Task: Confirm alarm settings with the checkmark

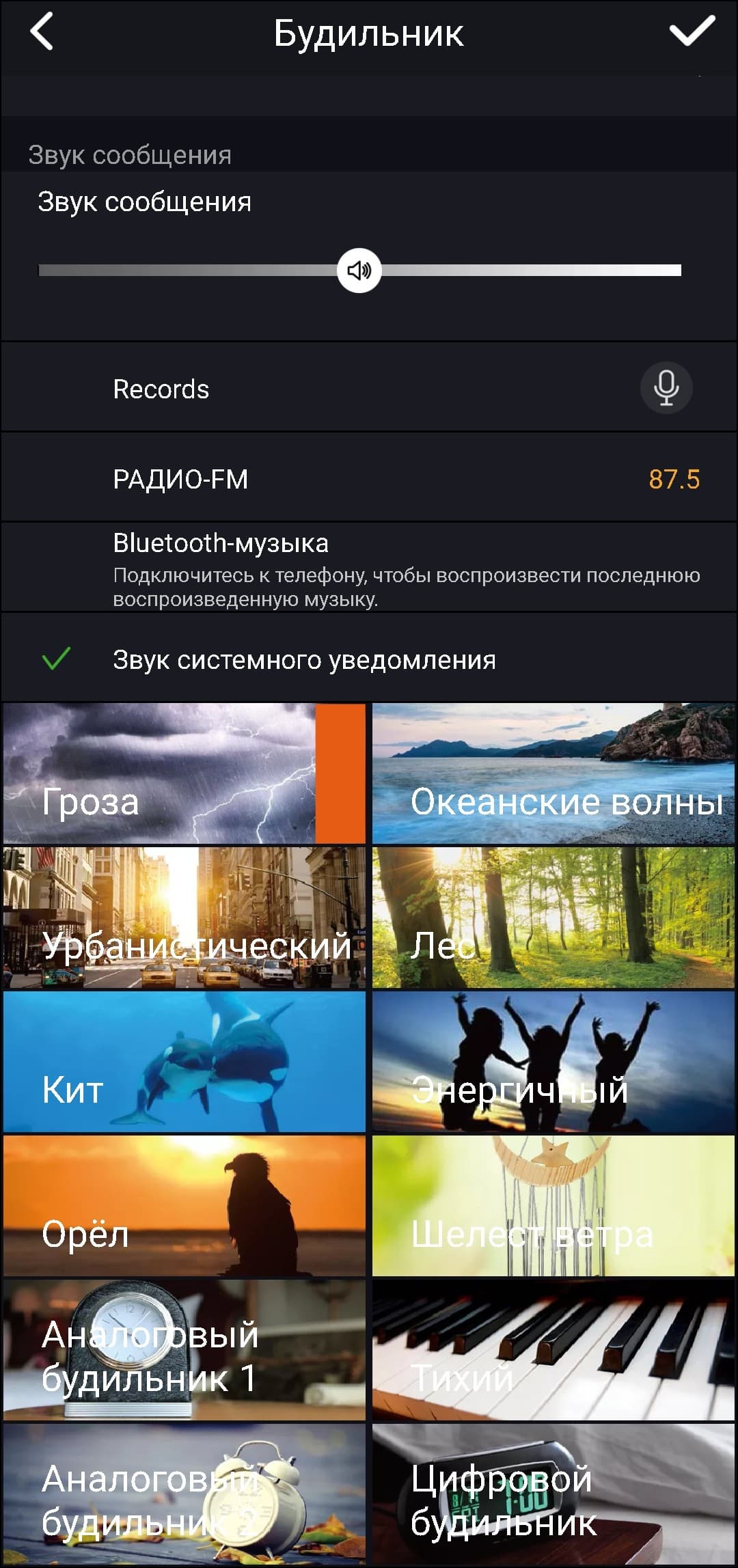Action: coord(692,32)
